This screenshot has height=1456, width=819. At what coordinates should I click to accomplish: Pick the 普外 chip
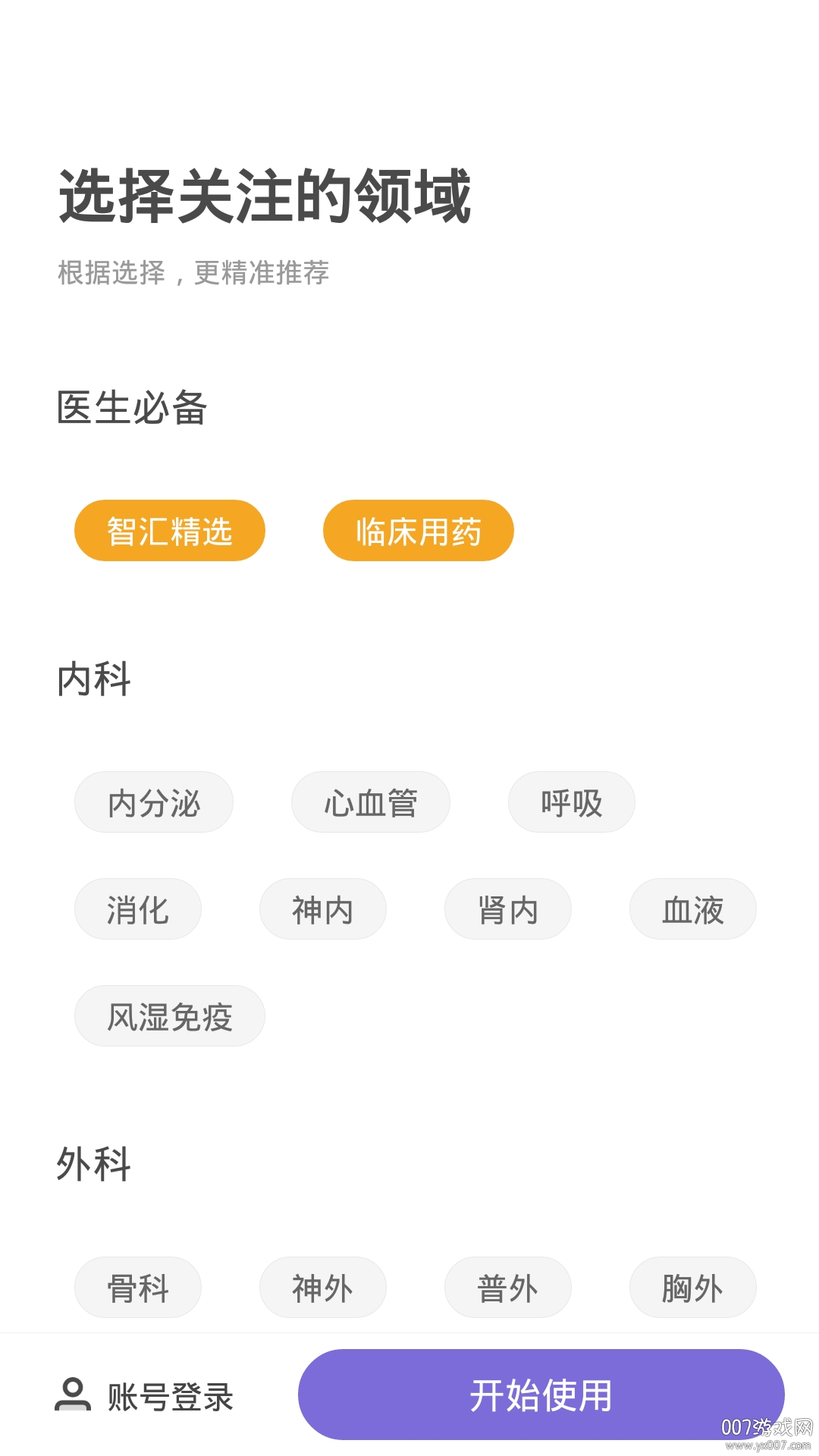(508, 1288)
